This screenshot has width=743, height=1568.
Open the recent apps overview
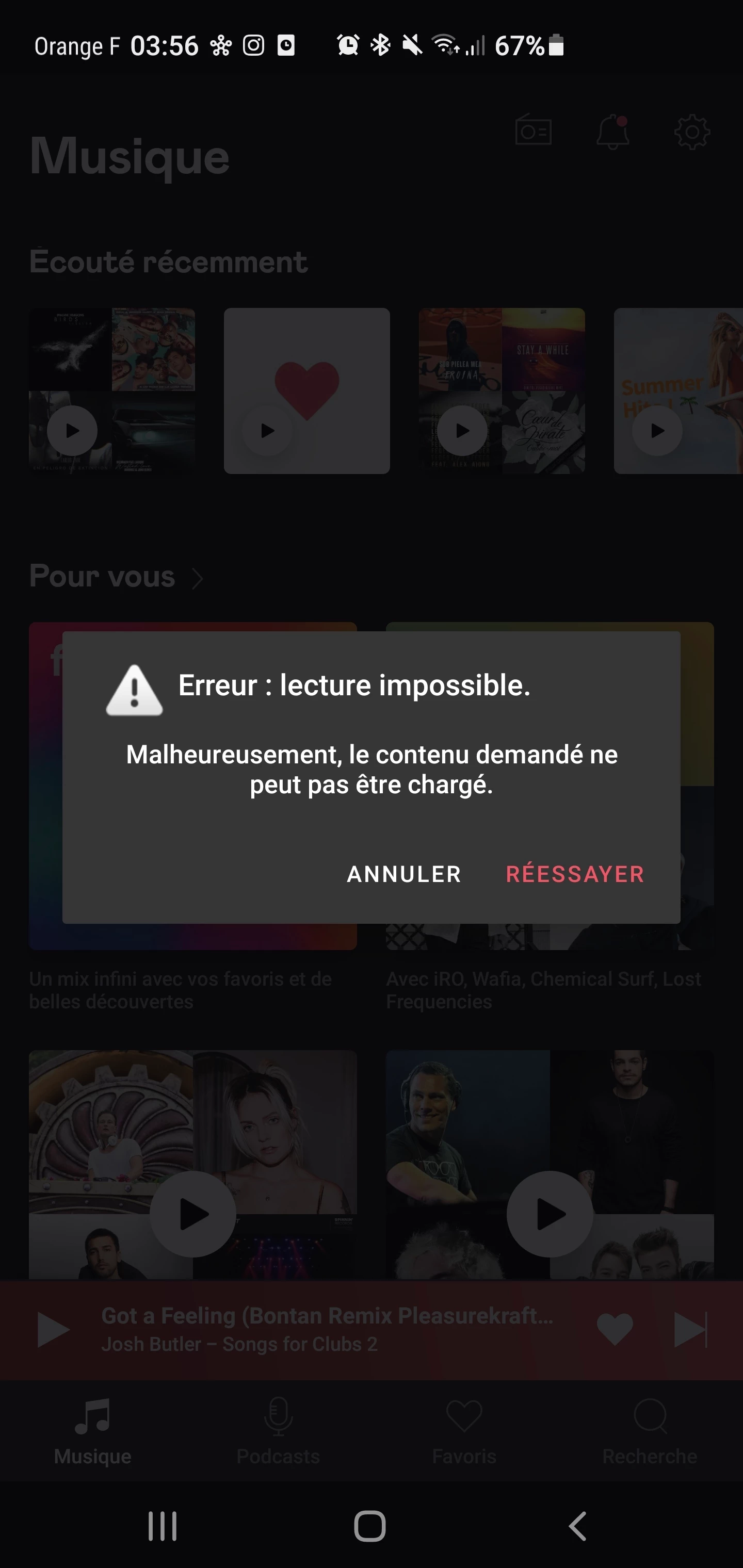tap(163, 1526)
